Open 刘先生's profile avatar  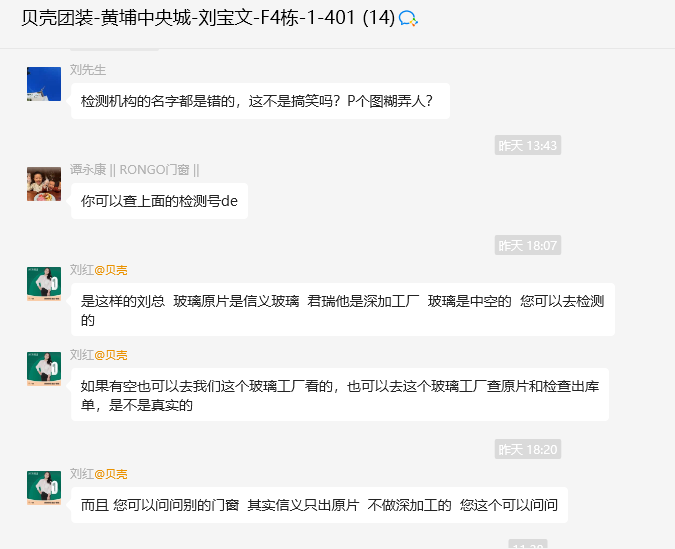click(x=44, y=84)
